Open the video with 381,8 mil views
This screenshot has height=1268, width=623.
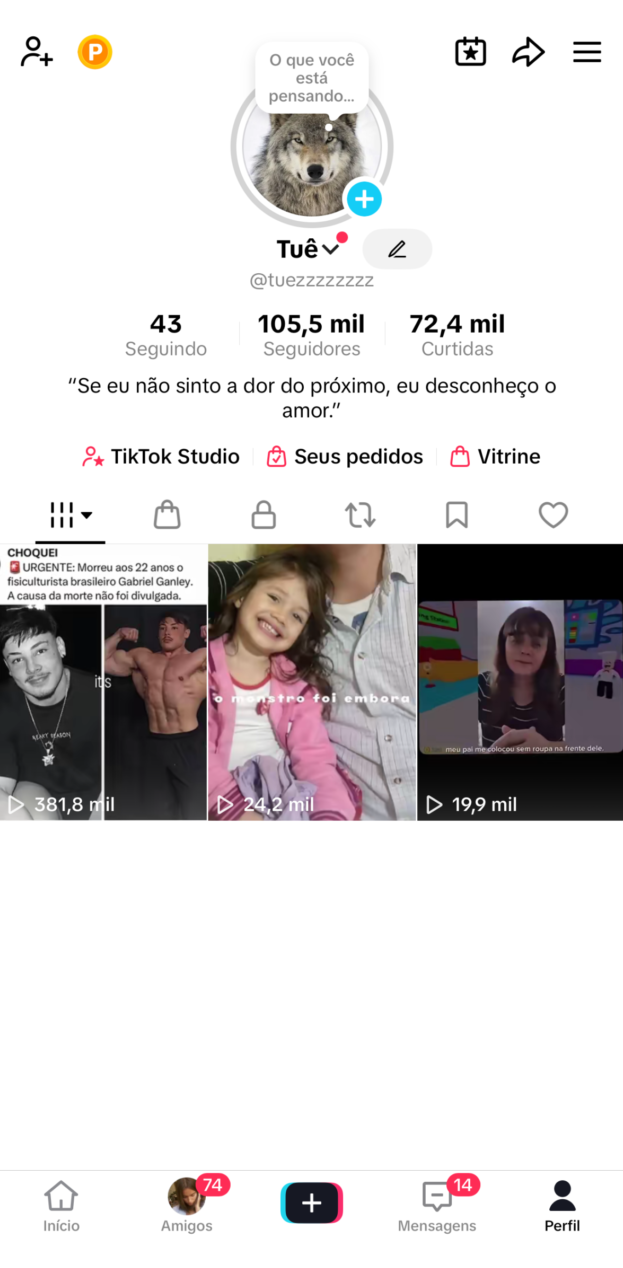point(103,682)
